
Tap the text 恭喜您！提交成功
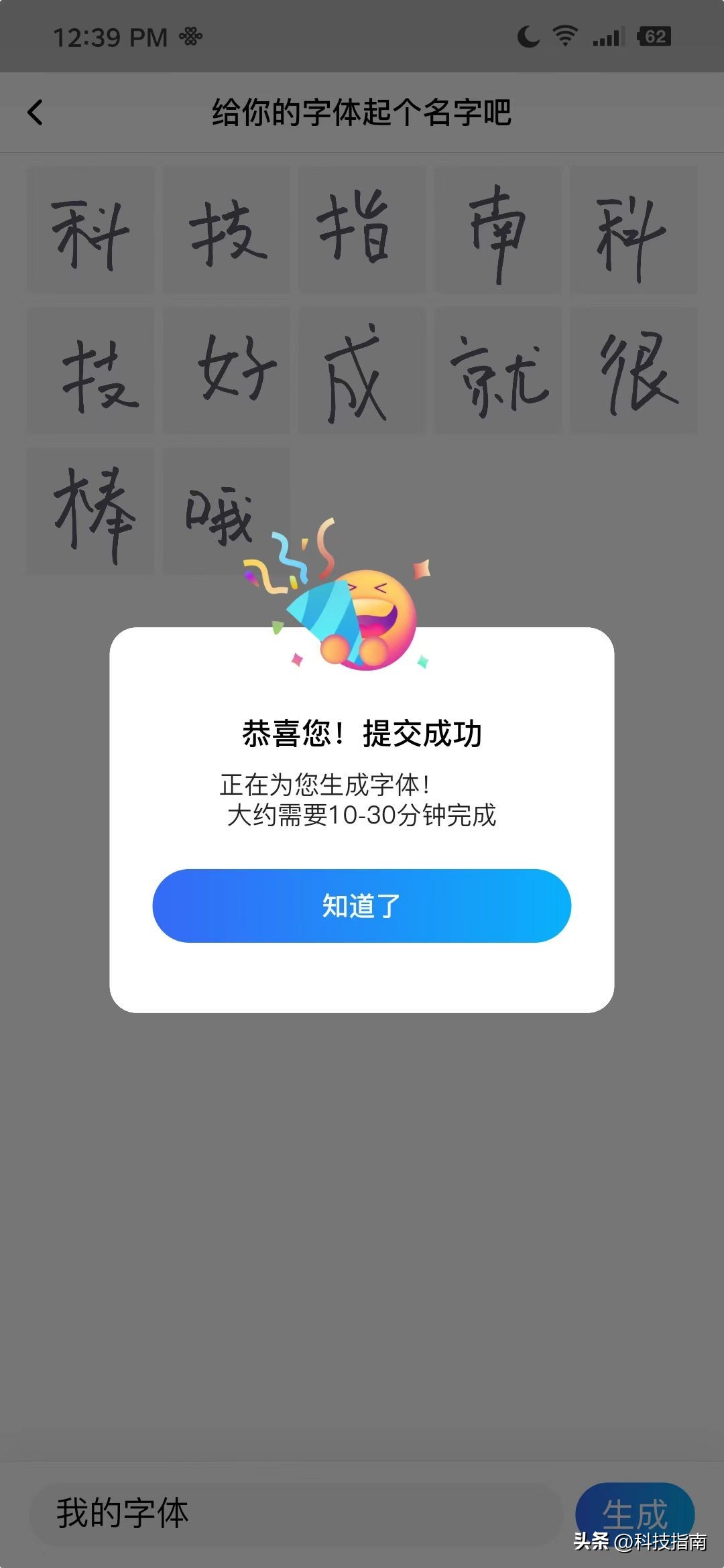click(x=362, y=730)
